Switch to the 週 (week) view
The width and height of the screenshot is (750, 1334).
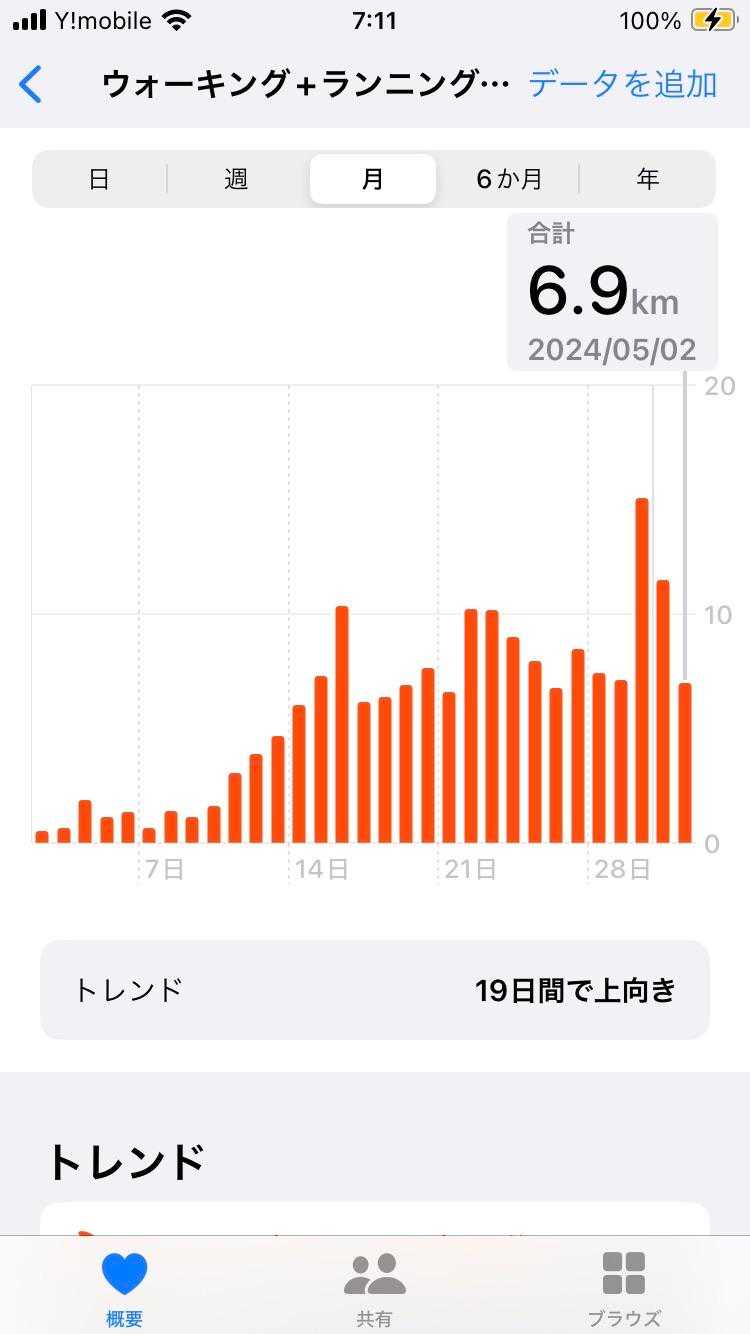(x=236, y=180)
